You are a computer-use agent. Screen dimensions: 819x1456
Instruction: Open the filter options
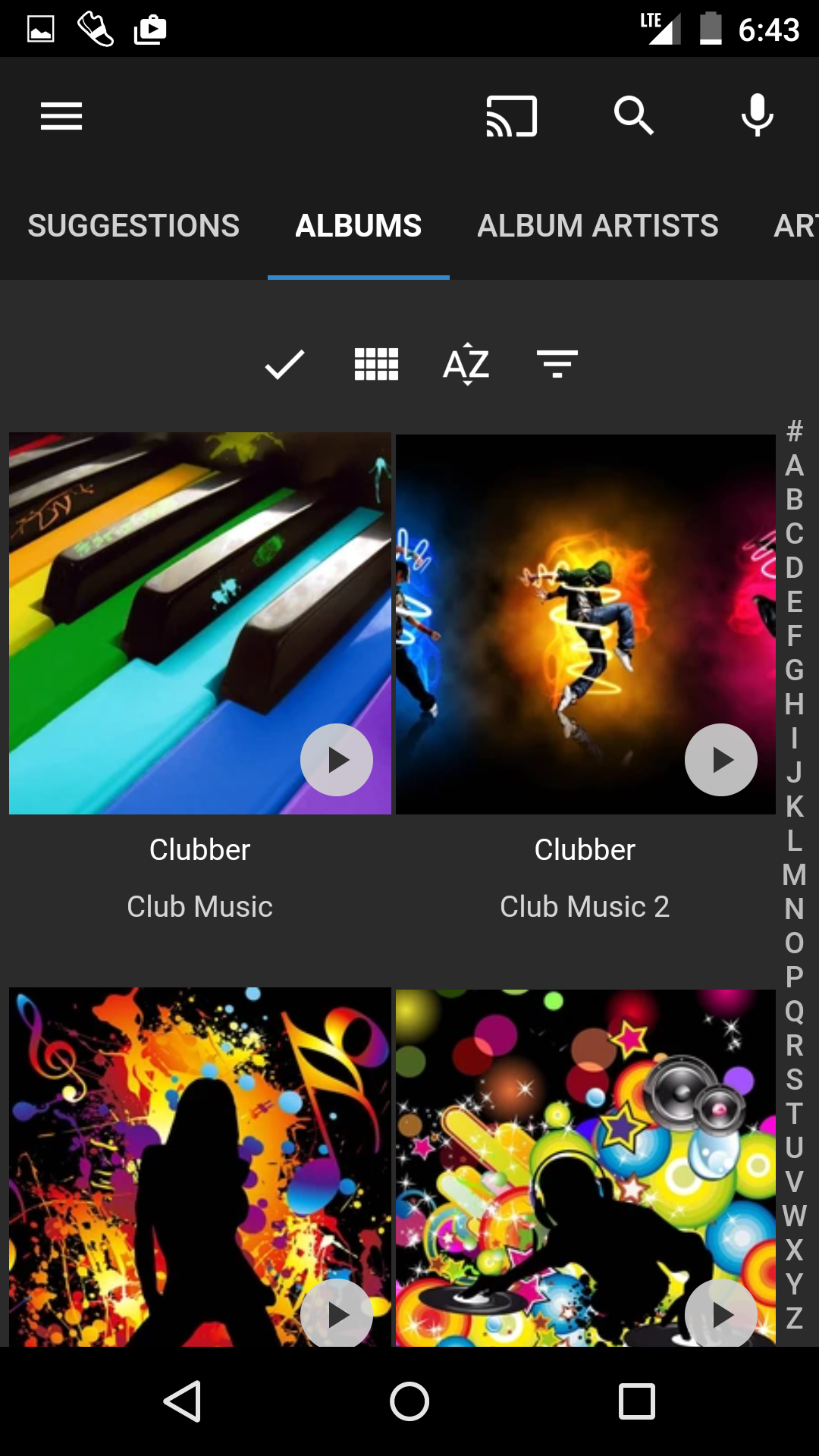click(557, 365)
